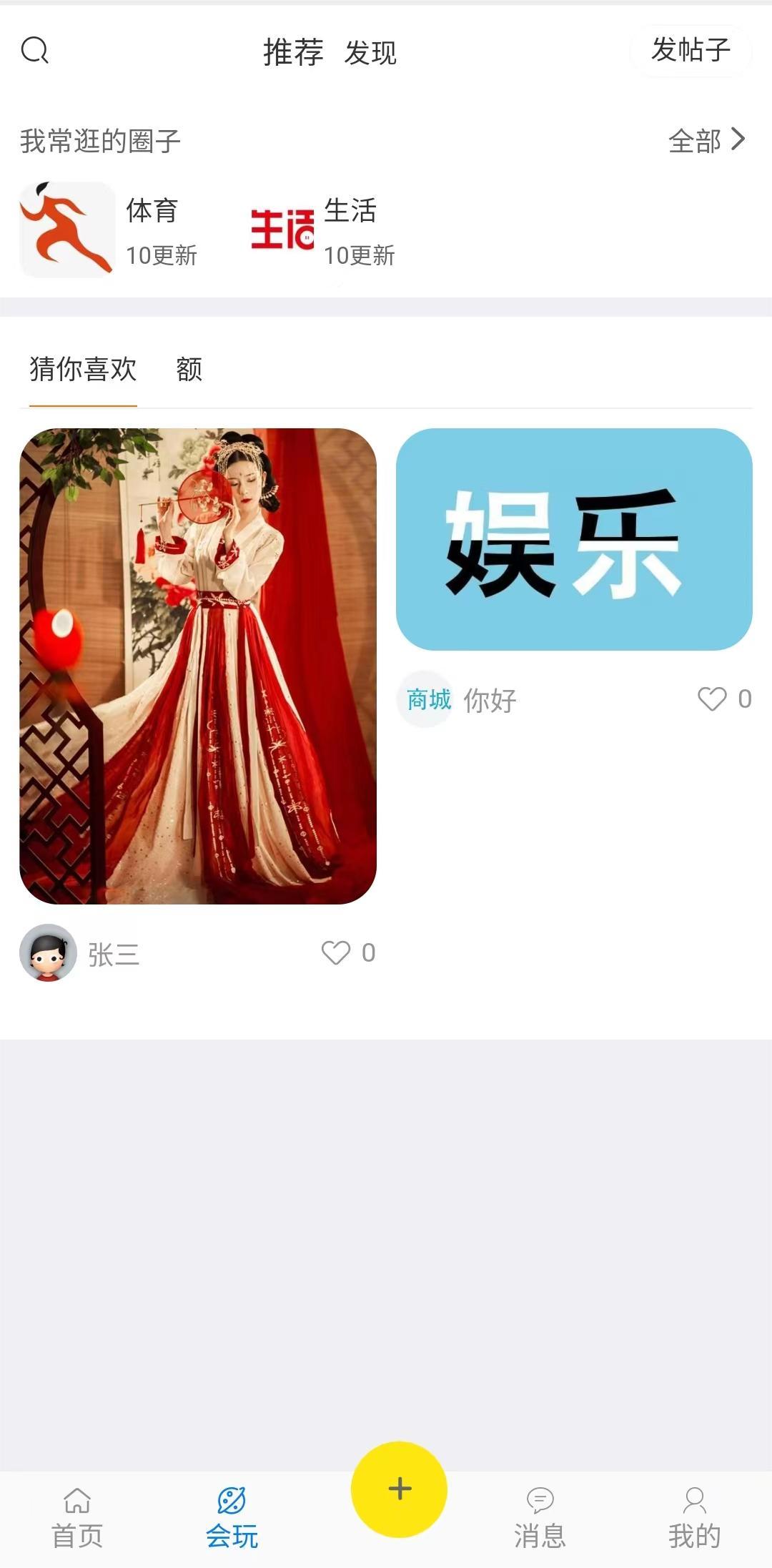
Task: Open the 商城 author avatar
Action: click(425, 699)
